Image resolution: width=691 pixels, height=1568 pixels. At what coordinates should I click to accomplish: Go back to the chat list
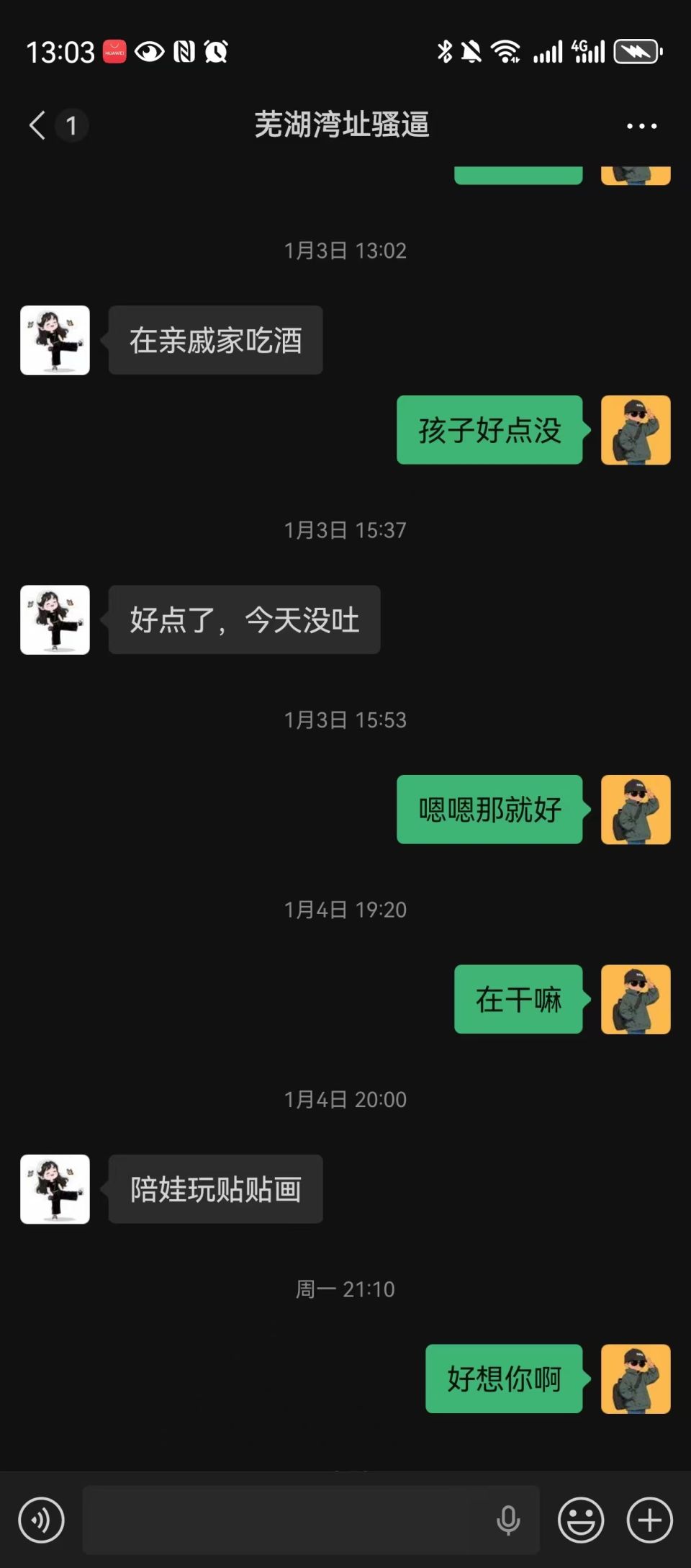(38, 125)
